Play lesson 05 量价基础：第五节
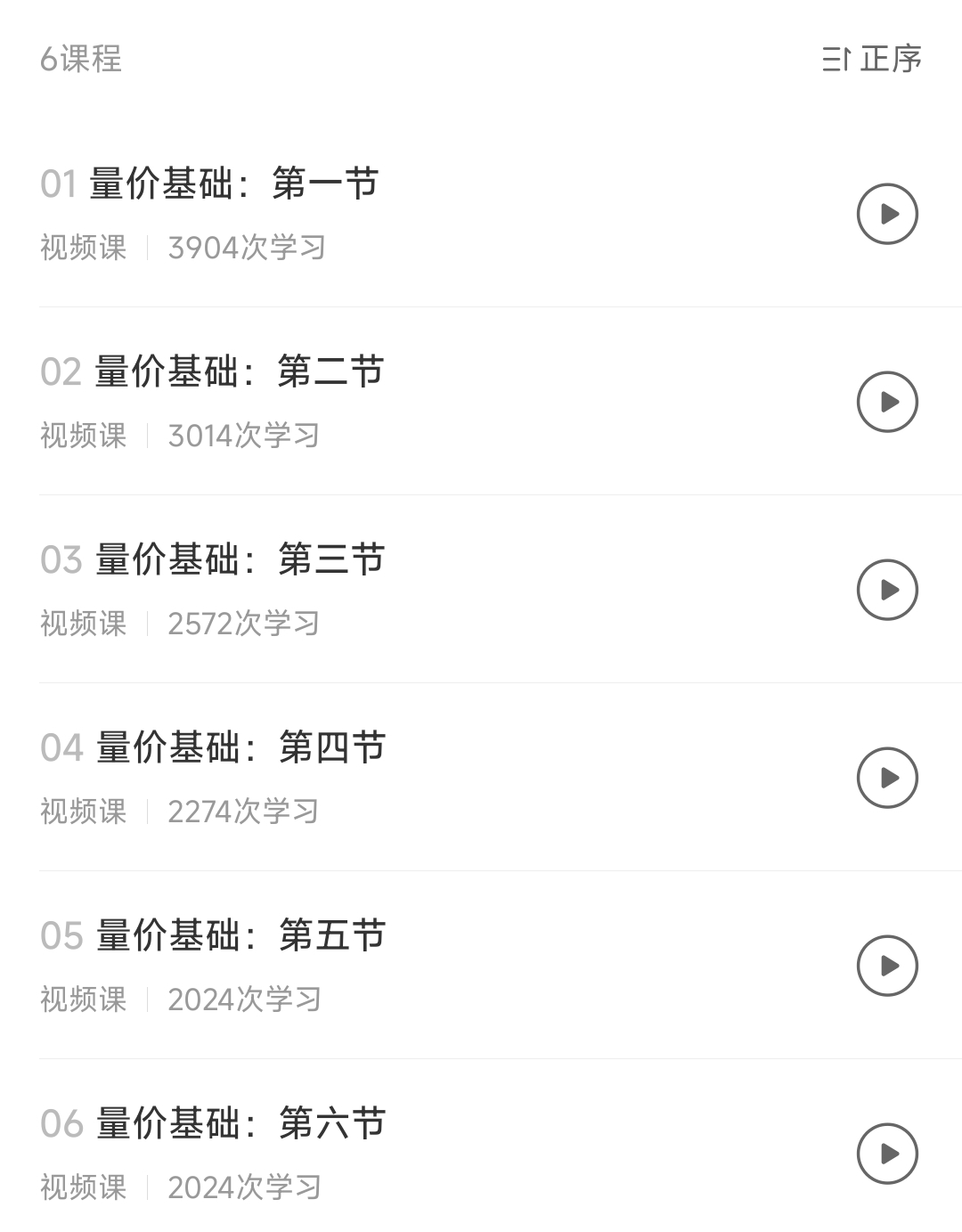Image resolution: width=962 pixels, height=1232 pixels. click(887, 966)
